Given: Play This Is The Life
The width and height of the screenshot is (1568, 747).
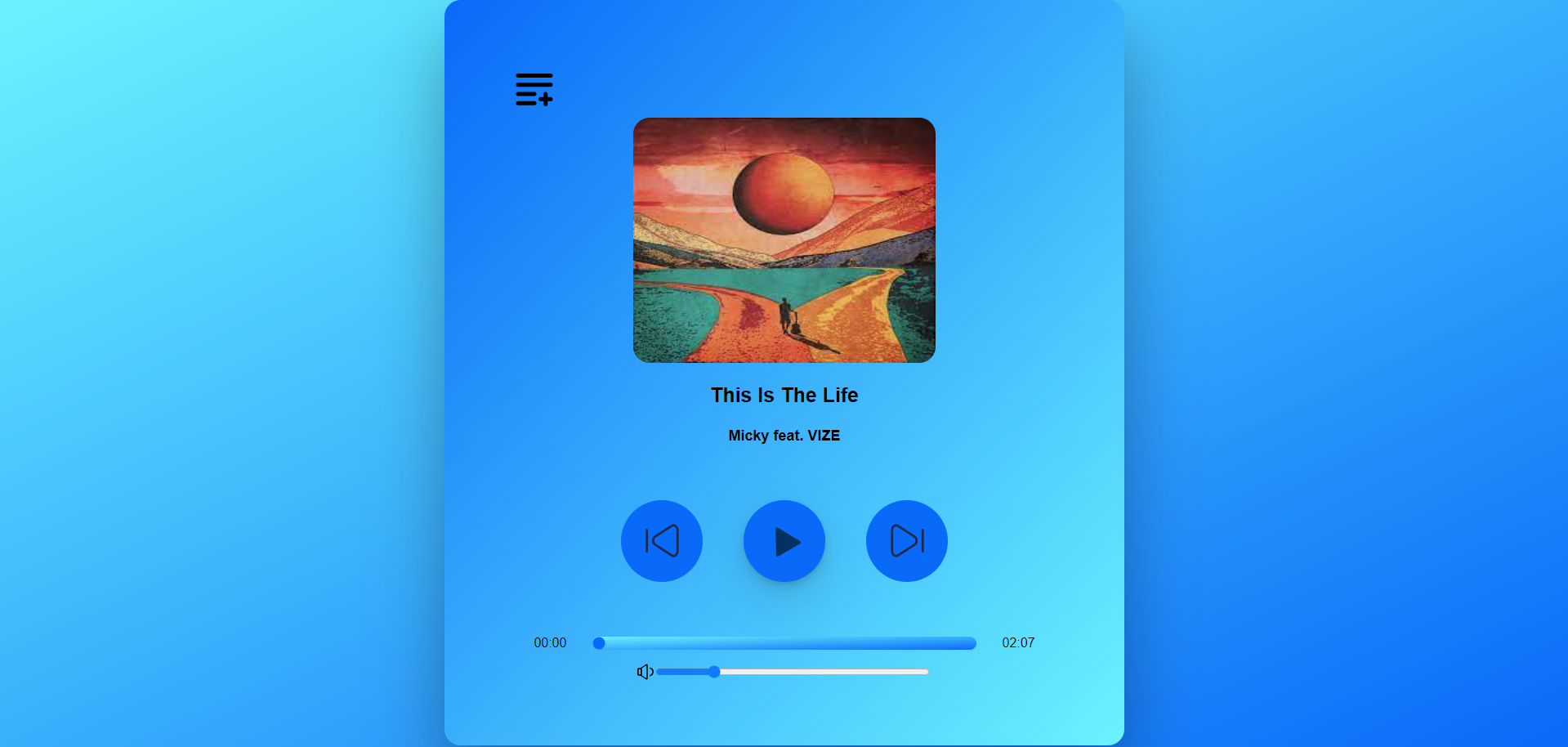Looking at the screenshot, I should (784, 541).
